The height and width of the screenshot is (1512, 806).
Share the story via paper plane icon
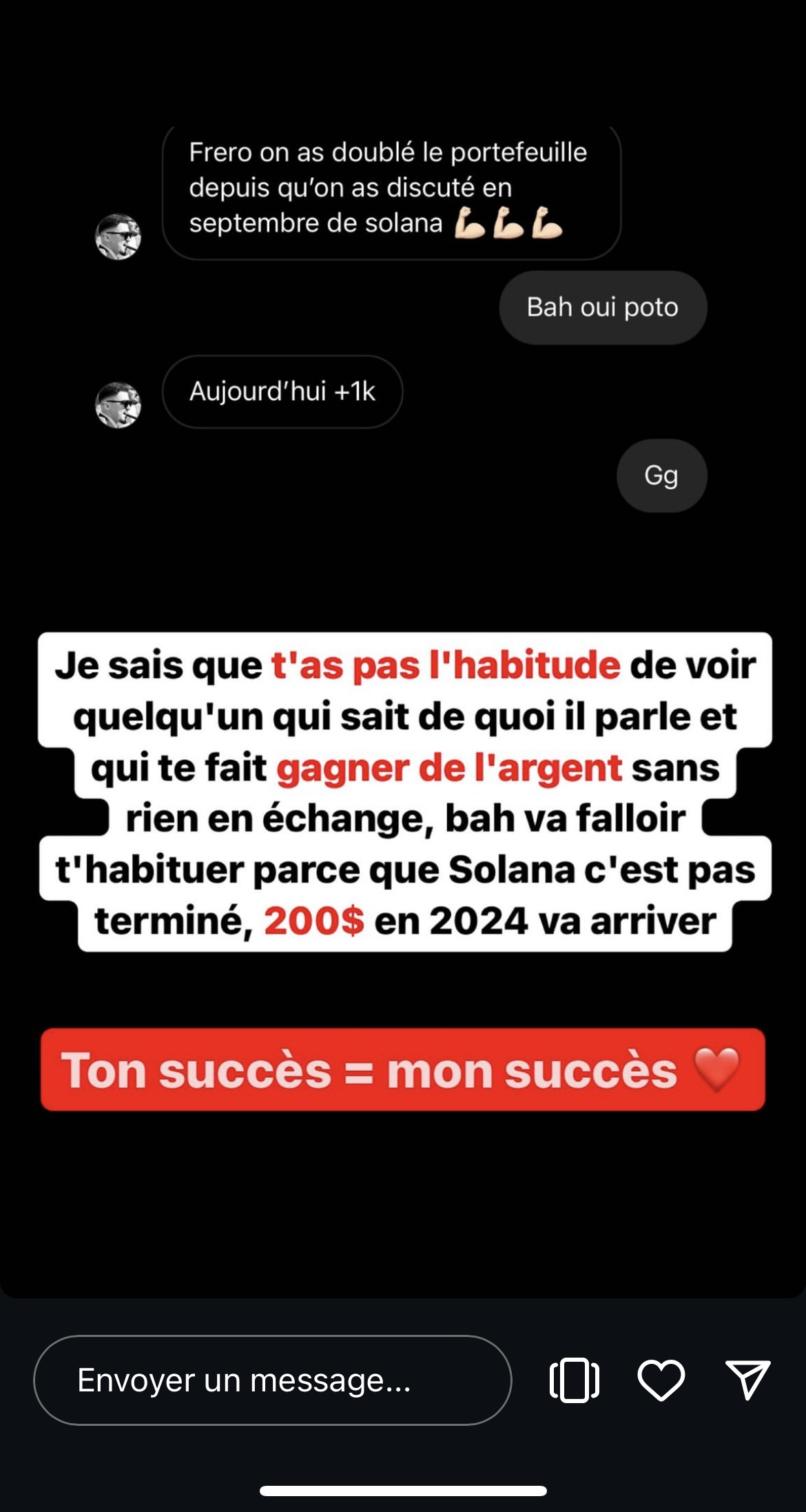pyautogui.click(x=747, y=1380)
